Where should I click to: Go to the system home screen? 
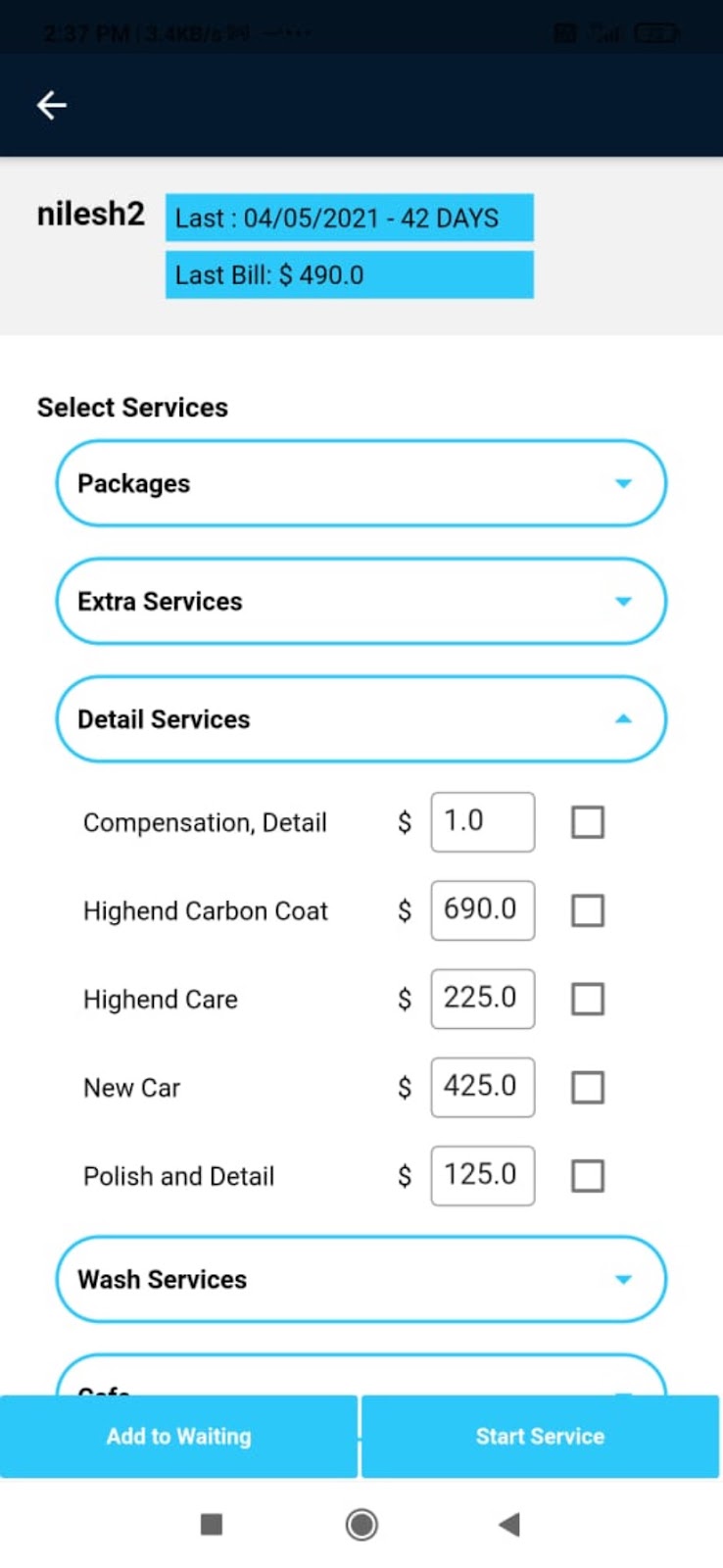point(361,1524)
